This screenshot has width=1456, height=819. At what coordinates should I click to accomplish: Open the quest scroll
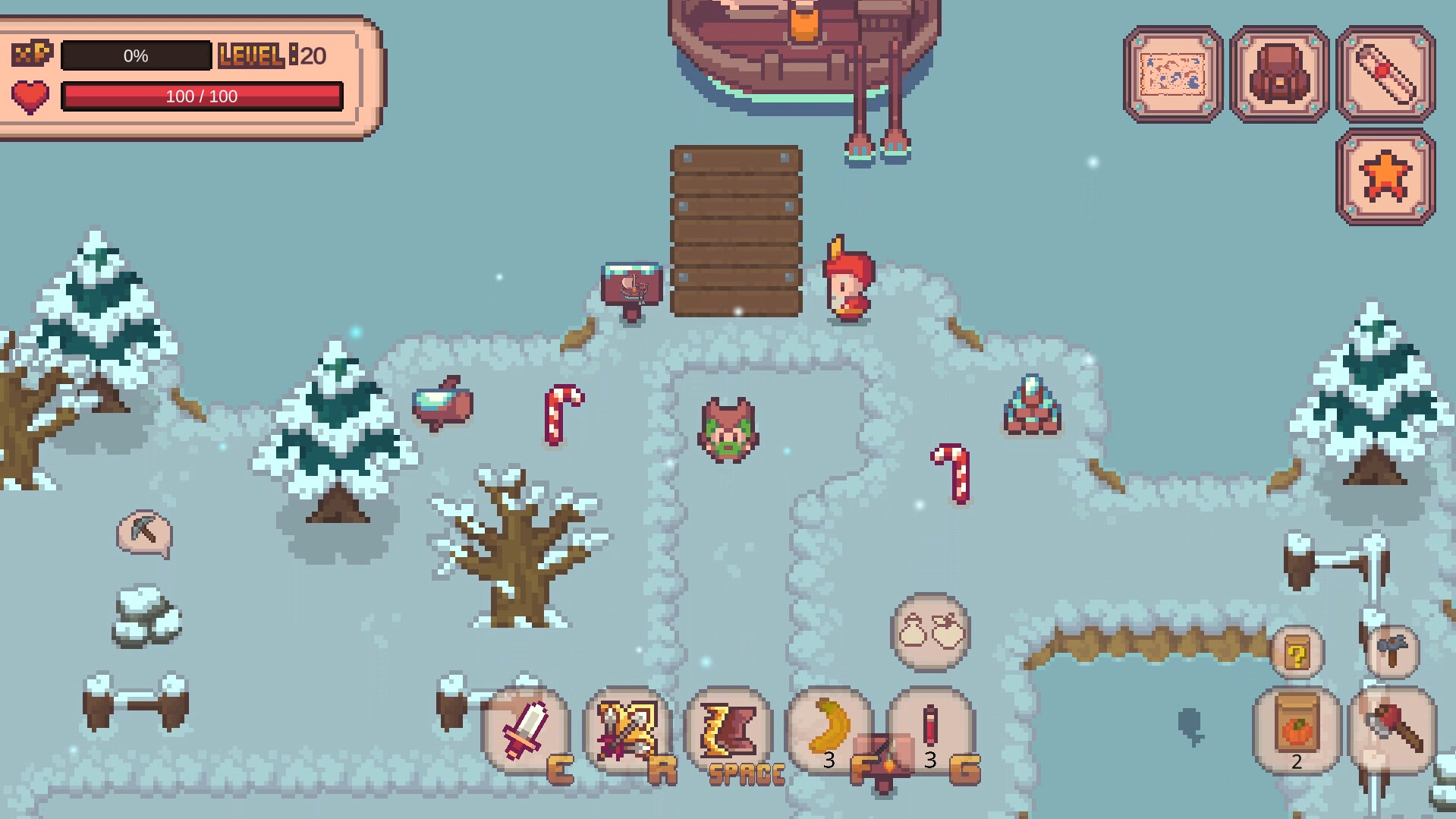1385,74
